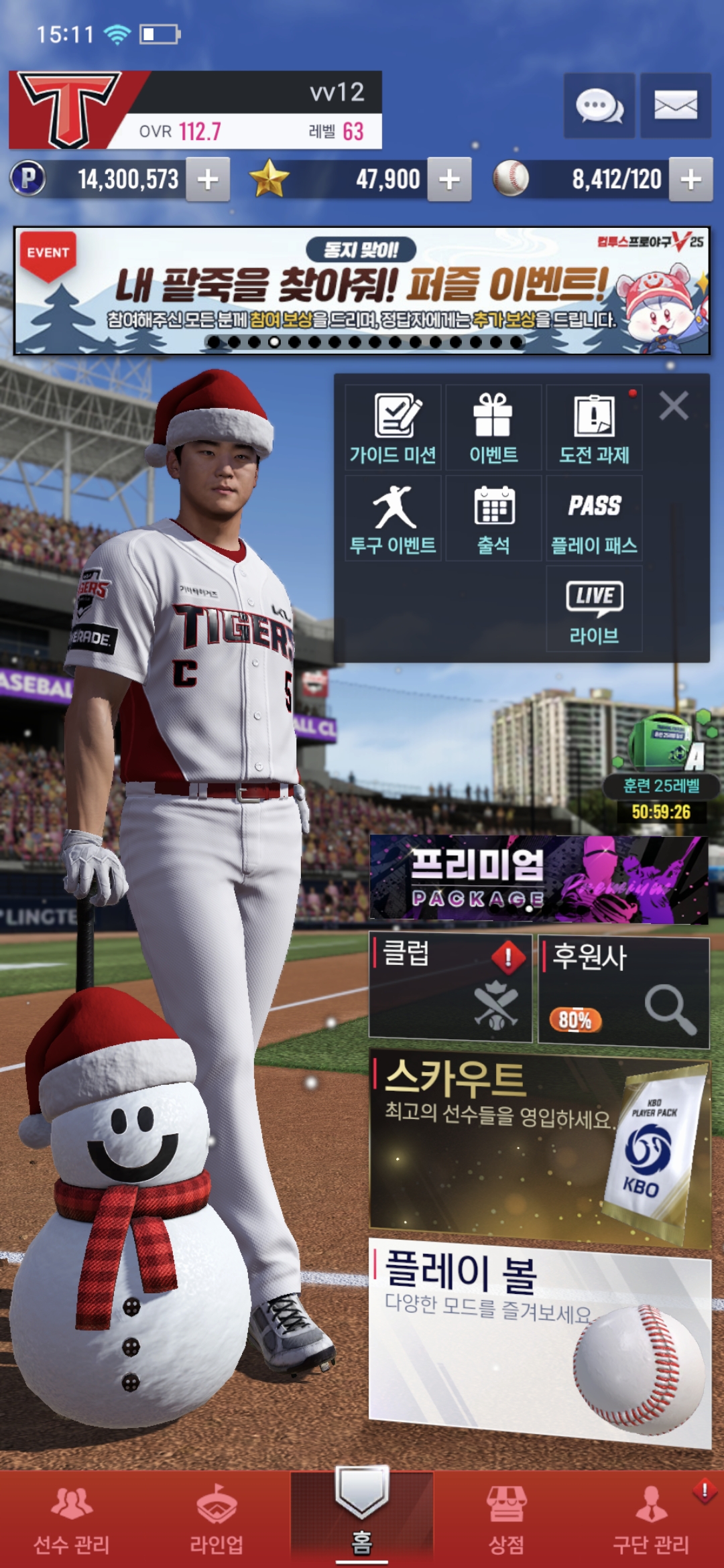Image resolution: width=724 pixels, height=1568 pixels.
Task: Open 플레이 패스
Action: 594,519
